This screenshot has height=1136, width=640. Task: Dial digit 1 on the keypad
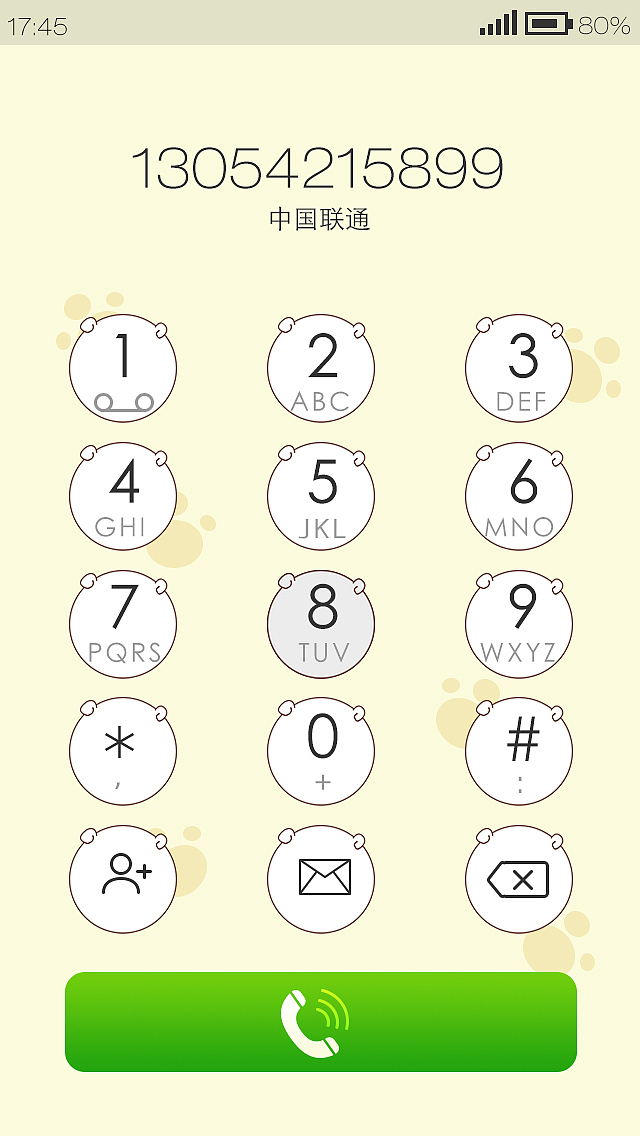pyautogui.click(x=123, y=369)
